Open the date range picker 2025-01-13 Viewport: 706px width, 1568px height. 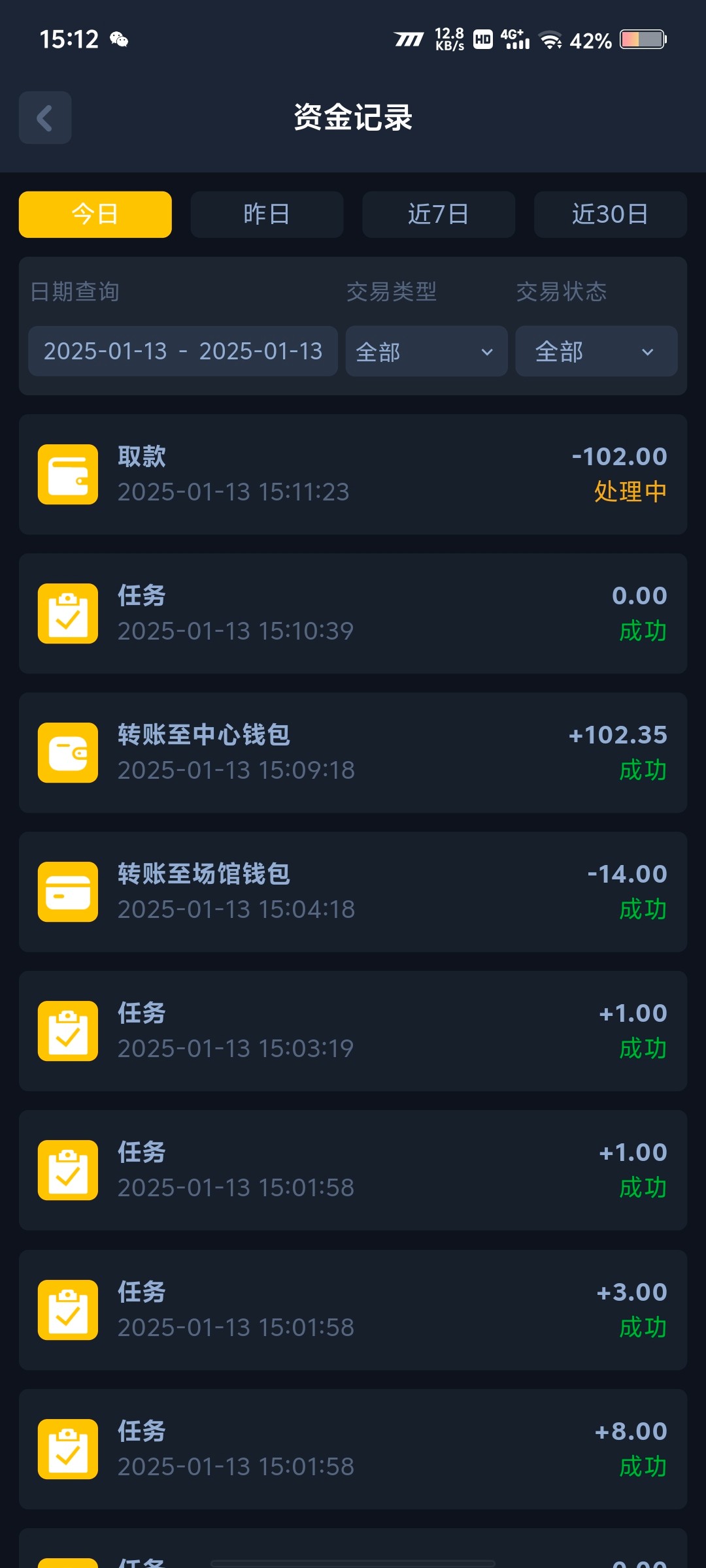[x=183, y=351]
